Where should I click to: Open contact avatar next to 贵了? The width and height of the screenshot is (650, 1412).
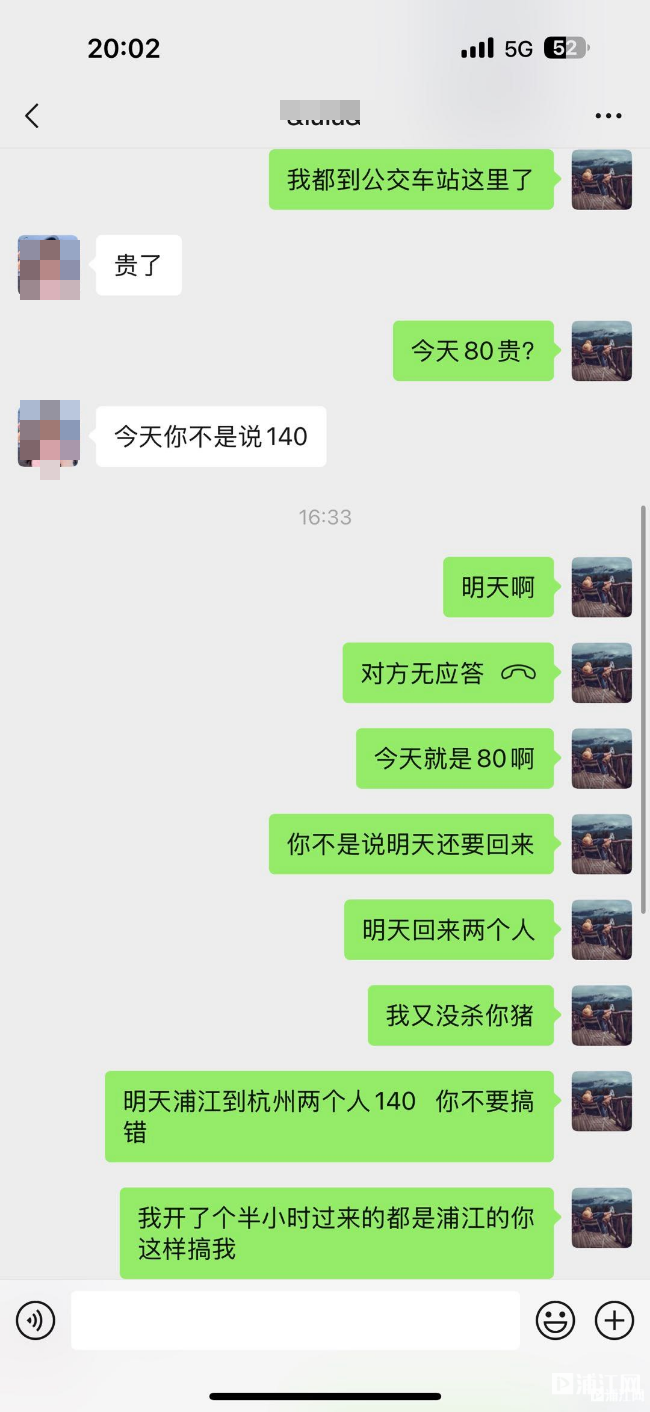point(48,267)
